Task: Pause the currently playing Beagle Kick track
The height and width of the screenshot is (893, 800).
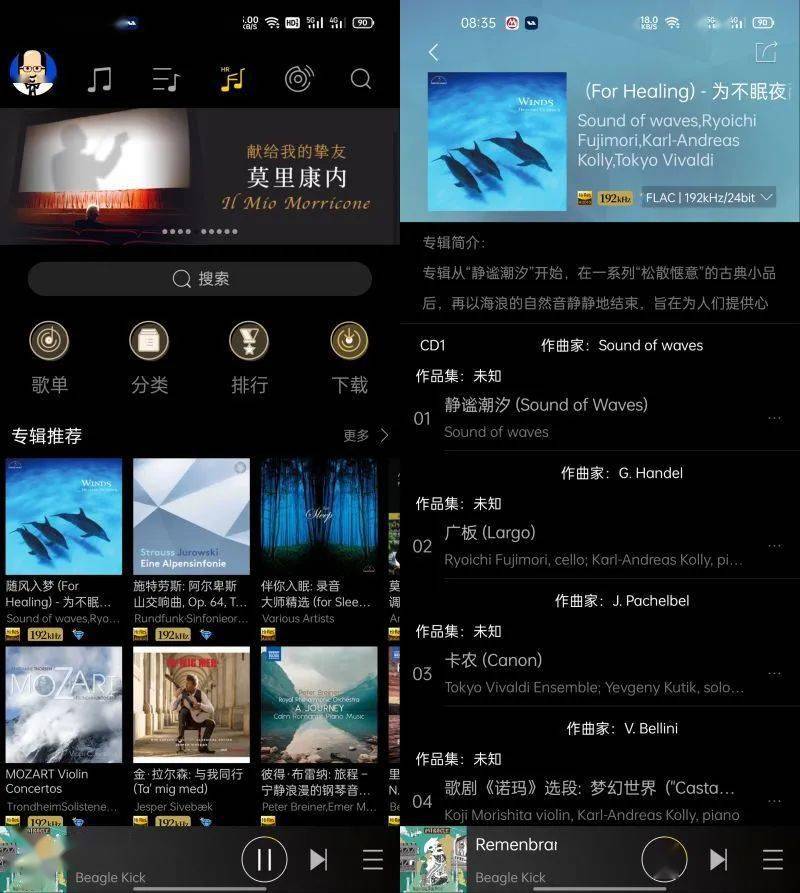Action: point(265,859)
